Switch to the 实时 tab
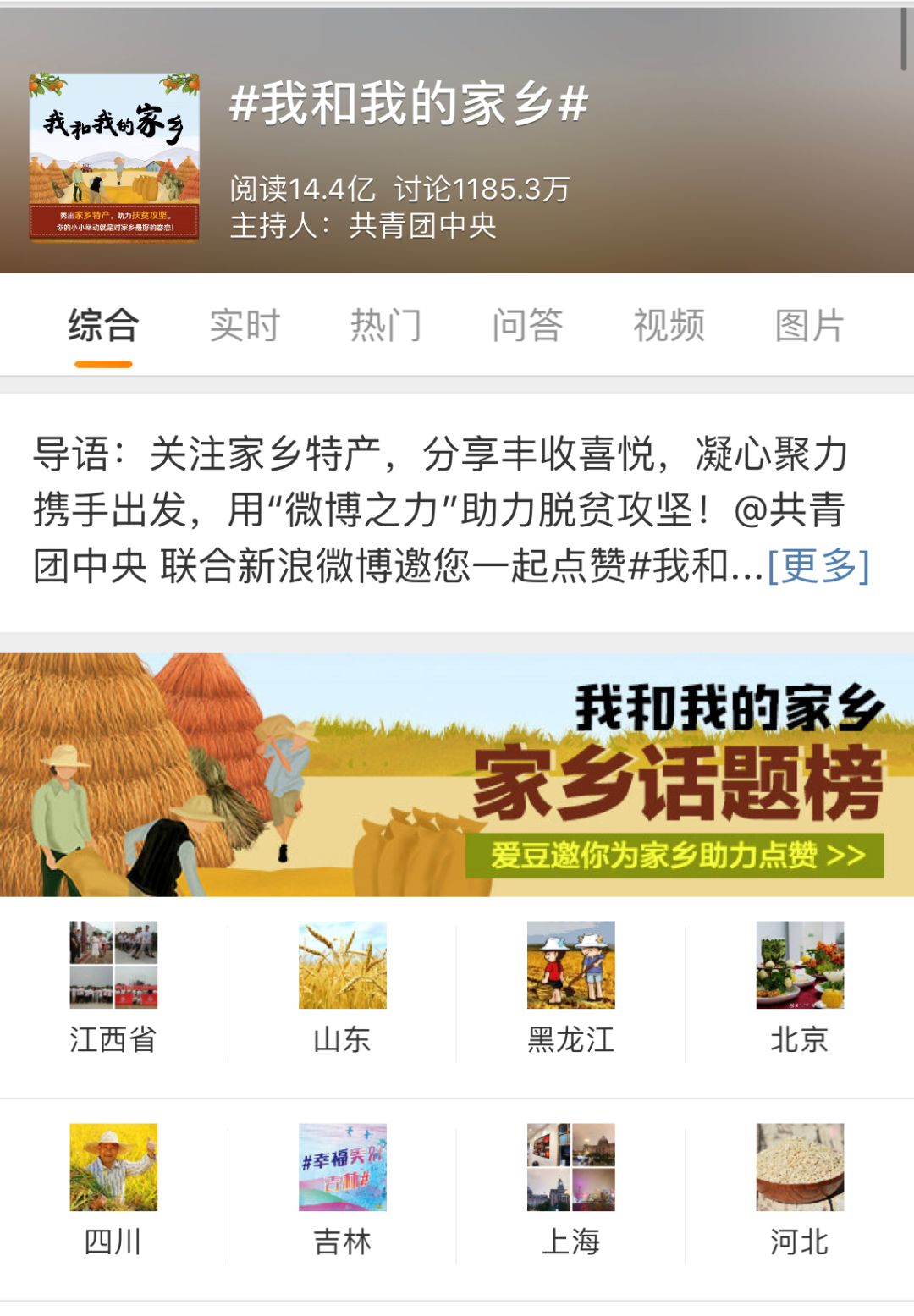Viewport: 914px width, 1316px height. 245,326
